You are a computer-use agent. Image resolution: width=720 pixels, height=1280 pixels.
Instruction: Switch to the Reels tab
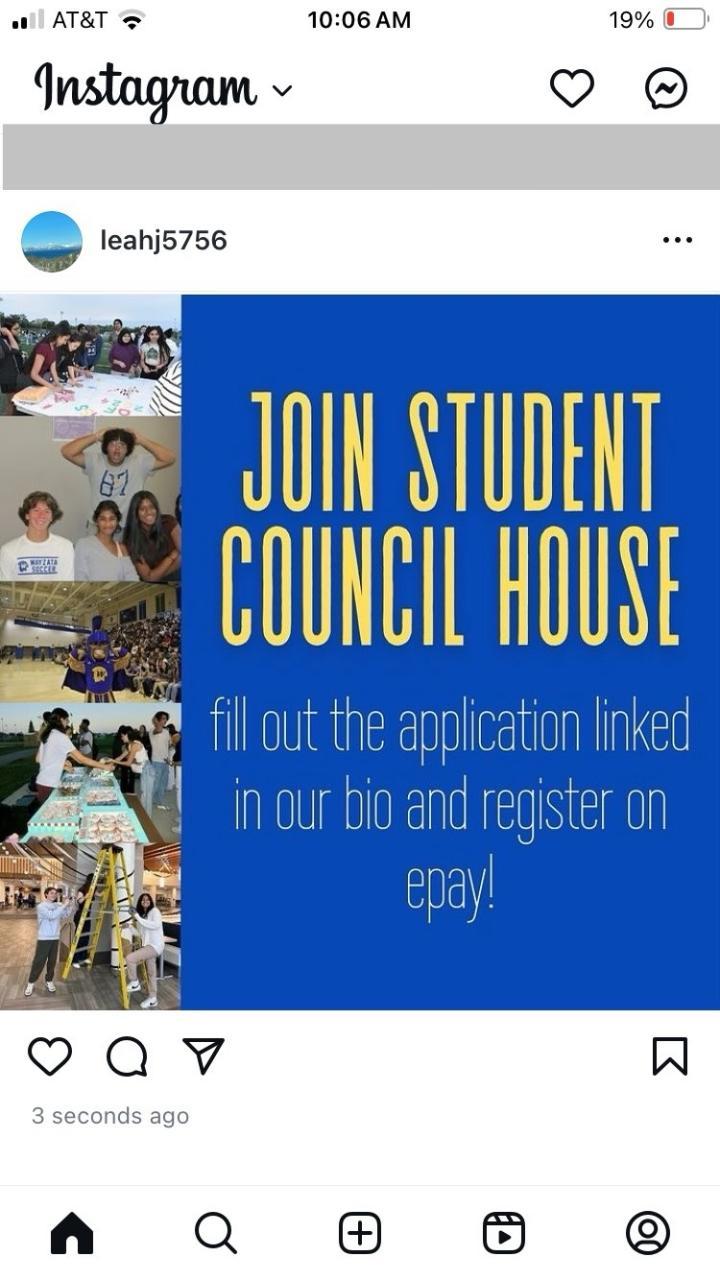(x=503, y=1233)
